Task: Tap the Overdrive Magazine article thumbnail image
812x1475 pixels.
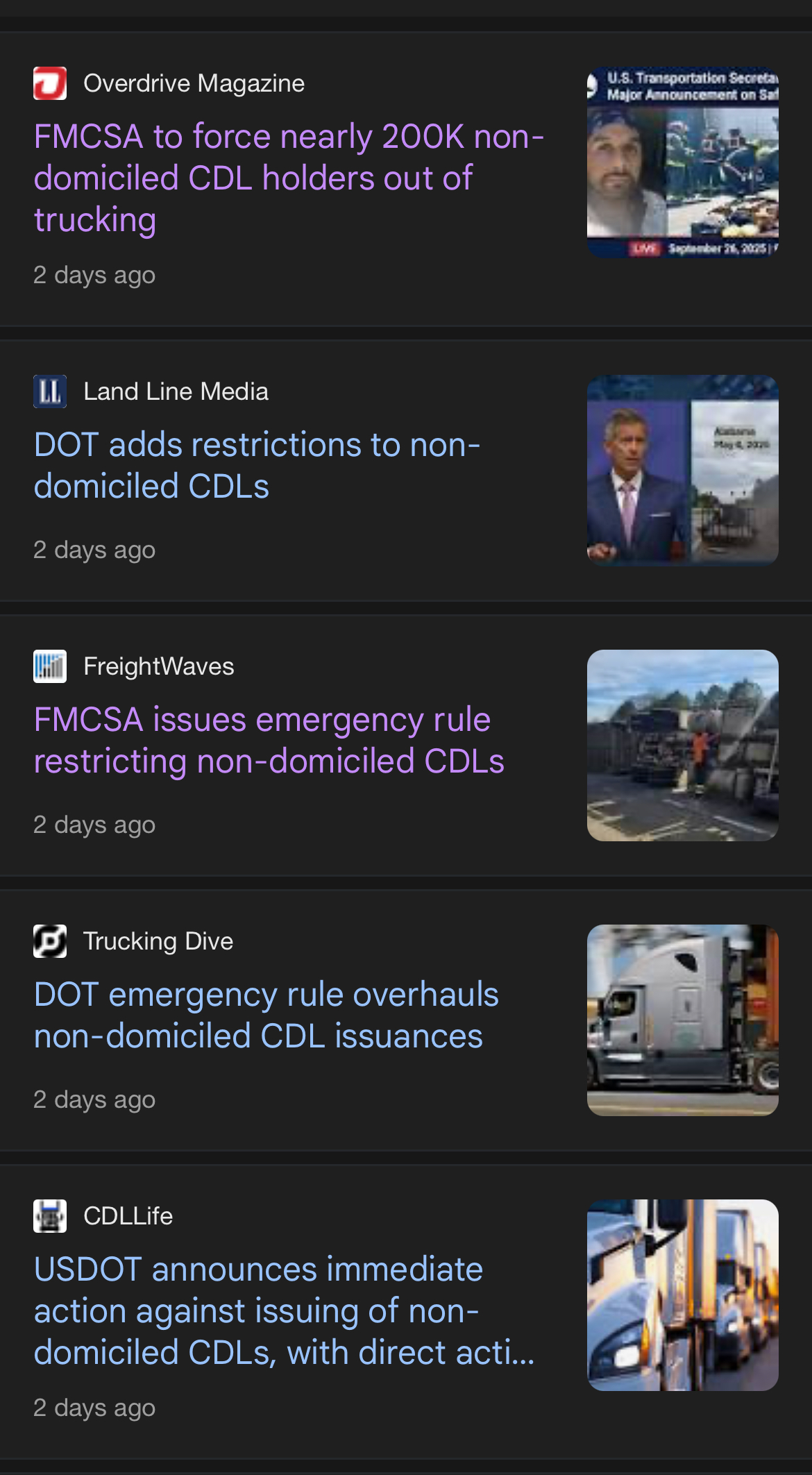Action: click(x=682, y=162)
